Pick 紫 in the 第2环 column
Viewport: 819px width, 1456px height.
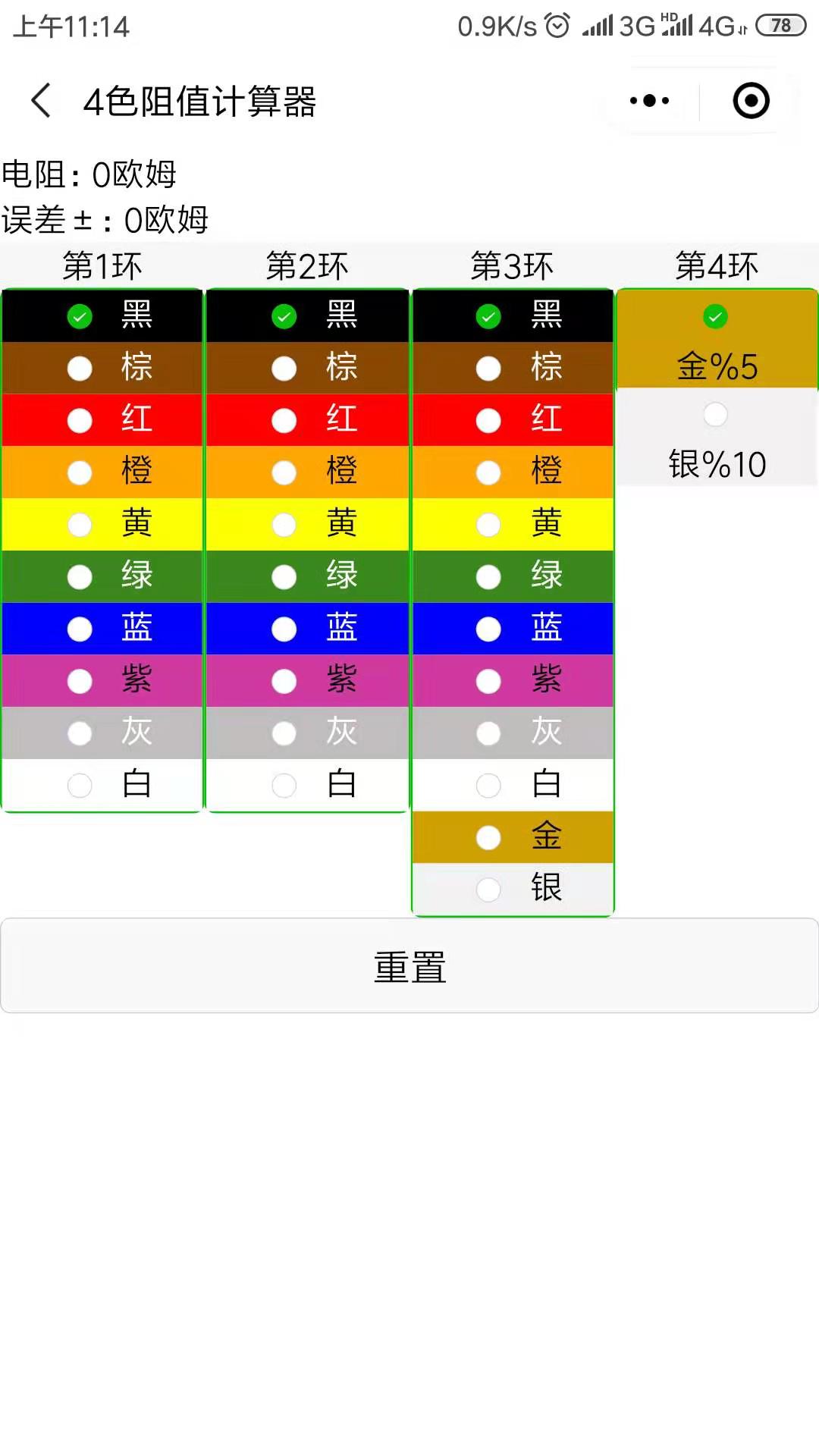[307, 681]
